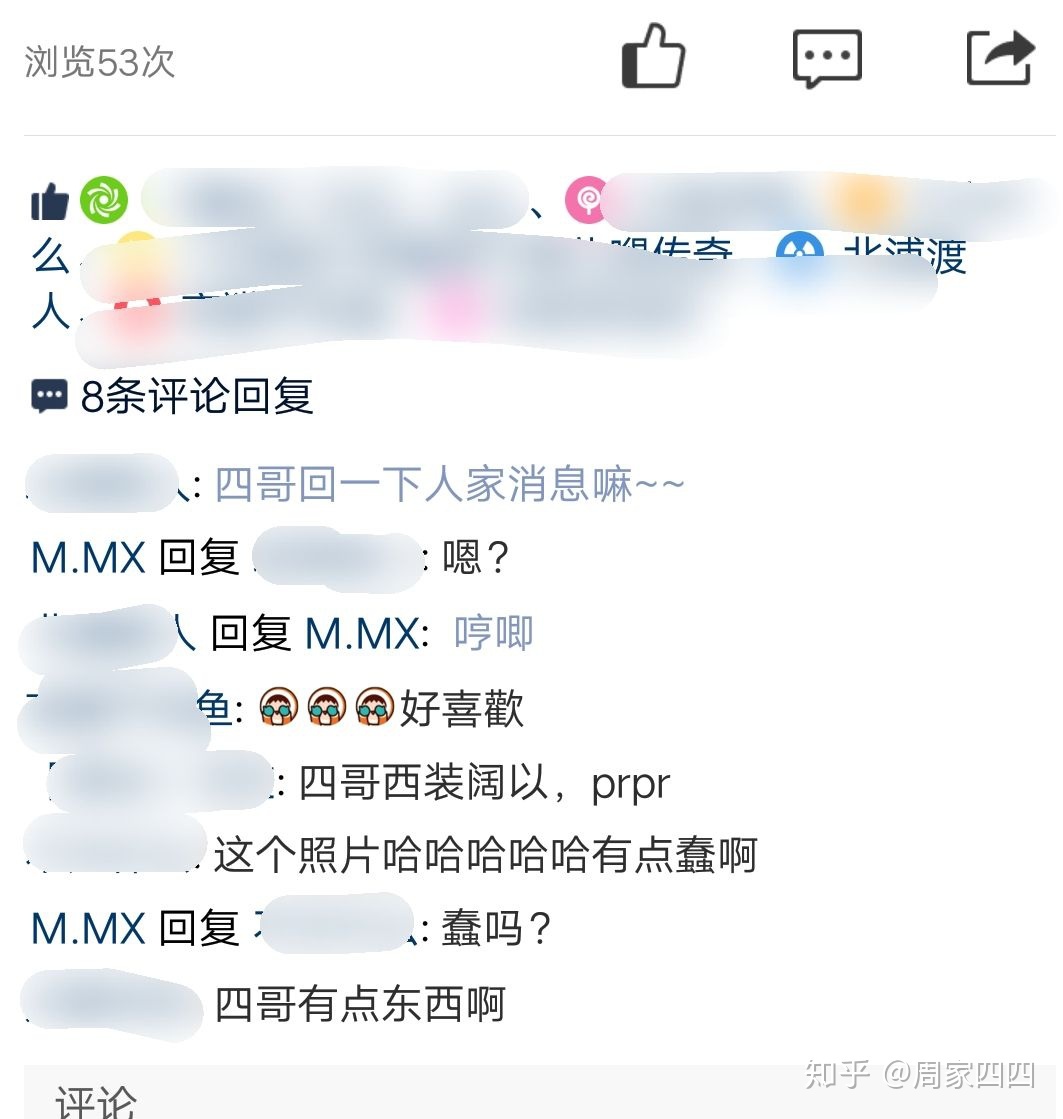Image resolution: width=1063 pixels, height=1119 pixels.
Task: Click the small like thumb beside liker avatars
Action: point(50,200)
